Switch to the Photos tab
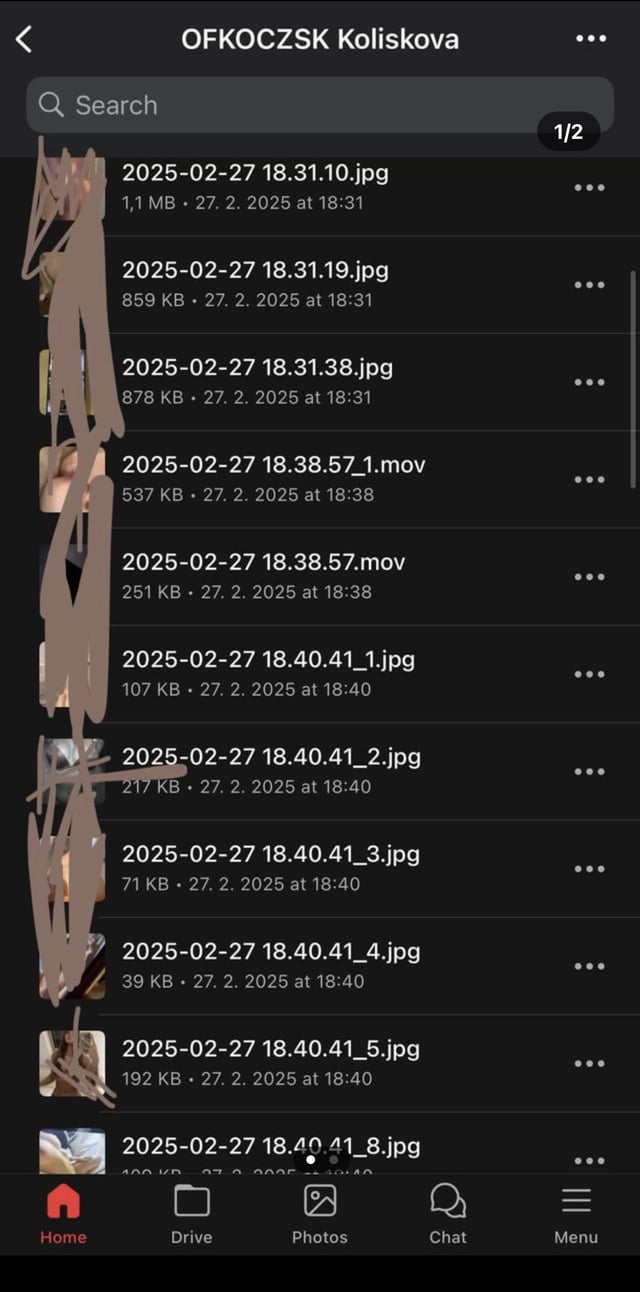 coord(320,1213)
